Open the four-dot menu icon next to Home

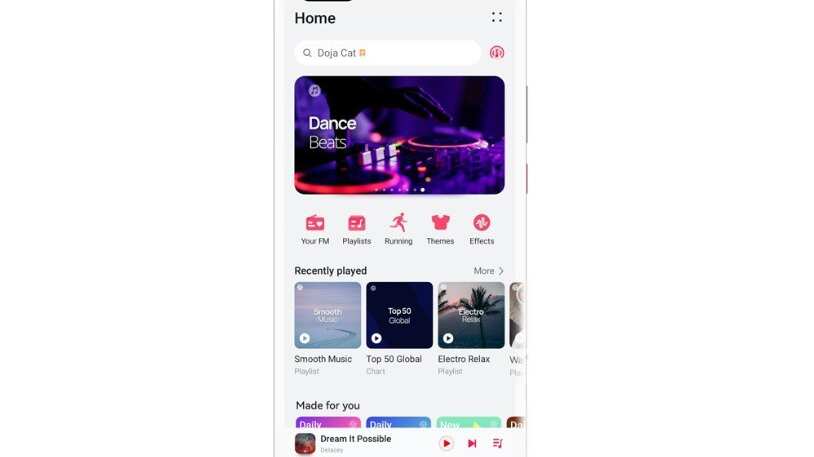point(497,17)
